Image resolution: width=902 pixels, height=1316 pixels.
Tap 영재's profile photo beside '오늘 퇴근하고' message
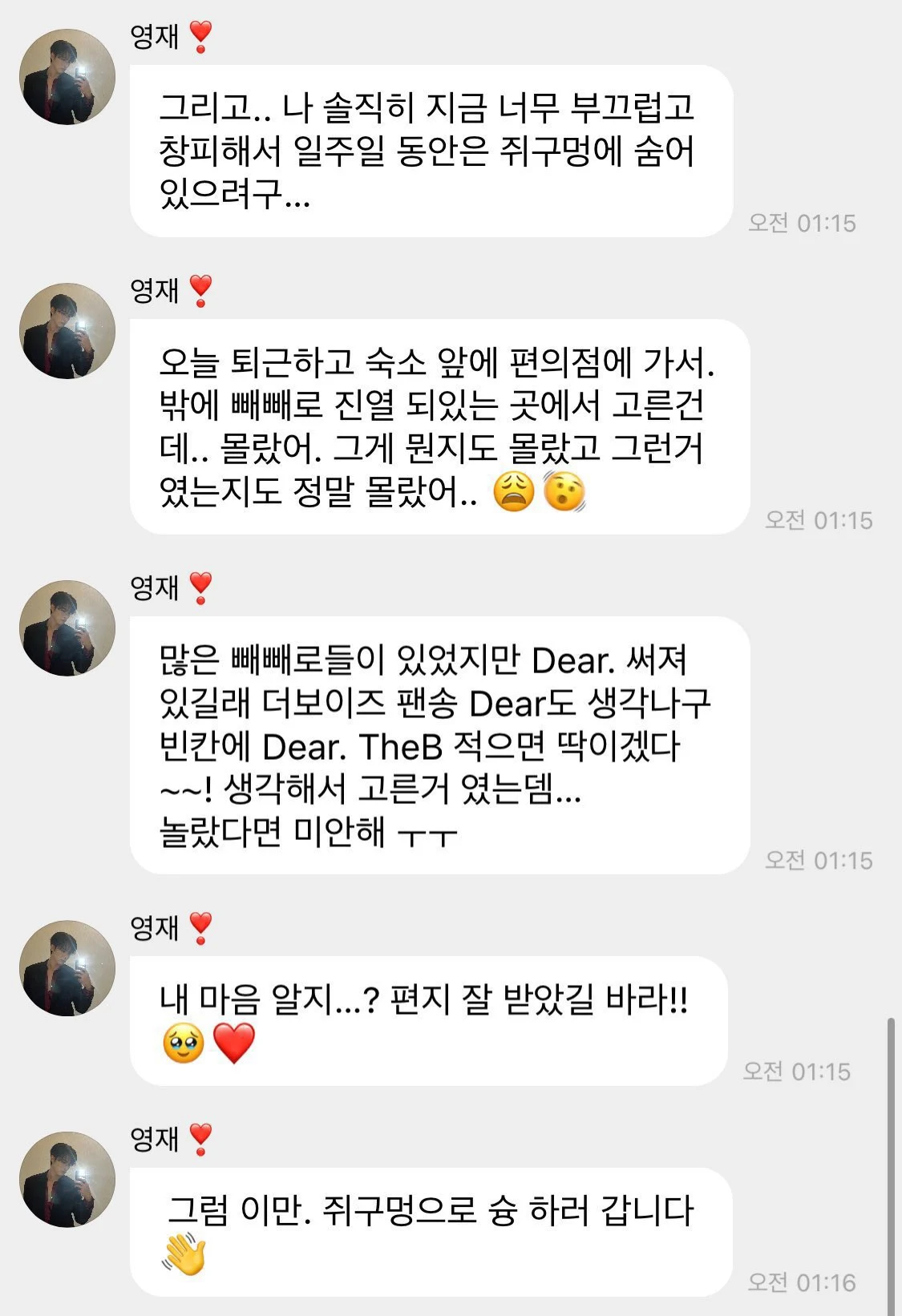coord(67,331)
